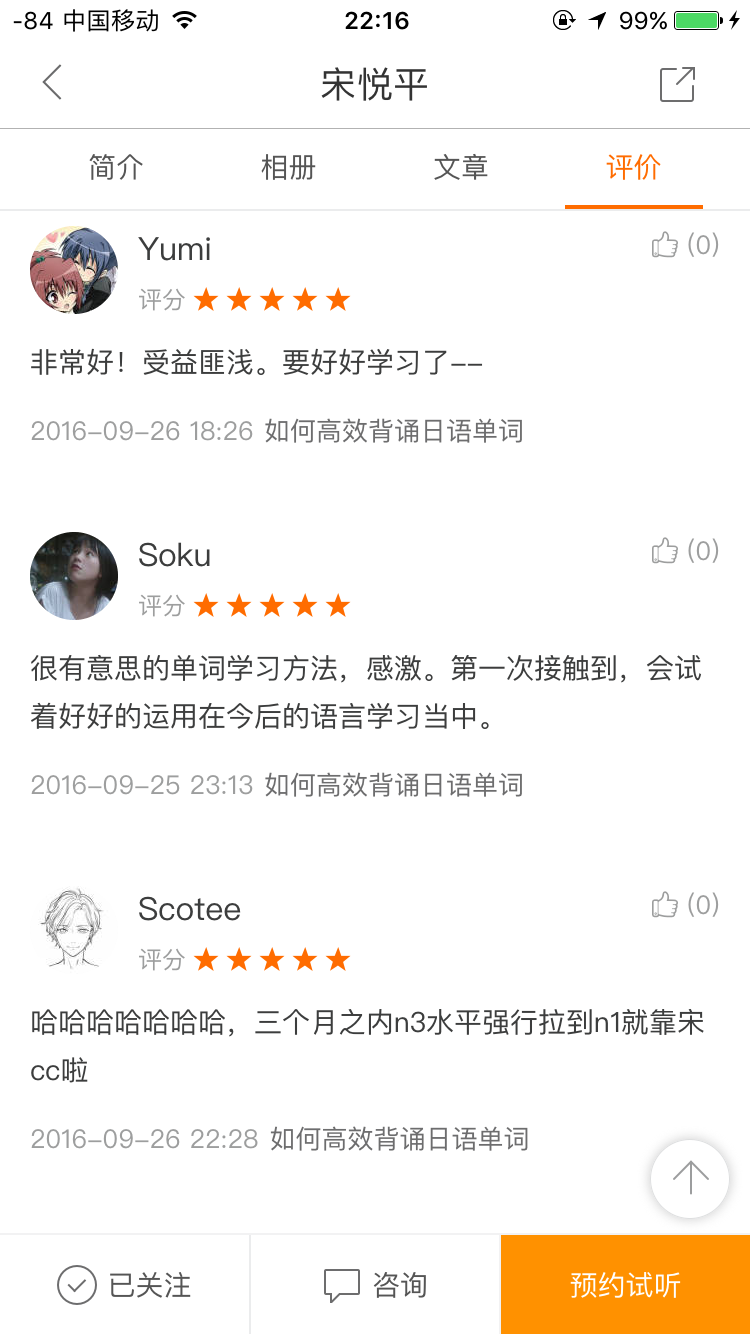Share this teacher's profile page
The height and width of the screenshot is (1334, 750).
pyautogui.click(x=677, y=84)
